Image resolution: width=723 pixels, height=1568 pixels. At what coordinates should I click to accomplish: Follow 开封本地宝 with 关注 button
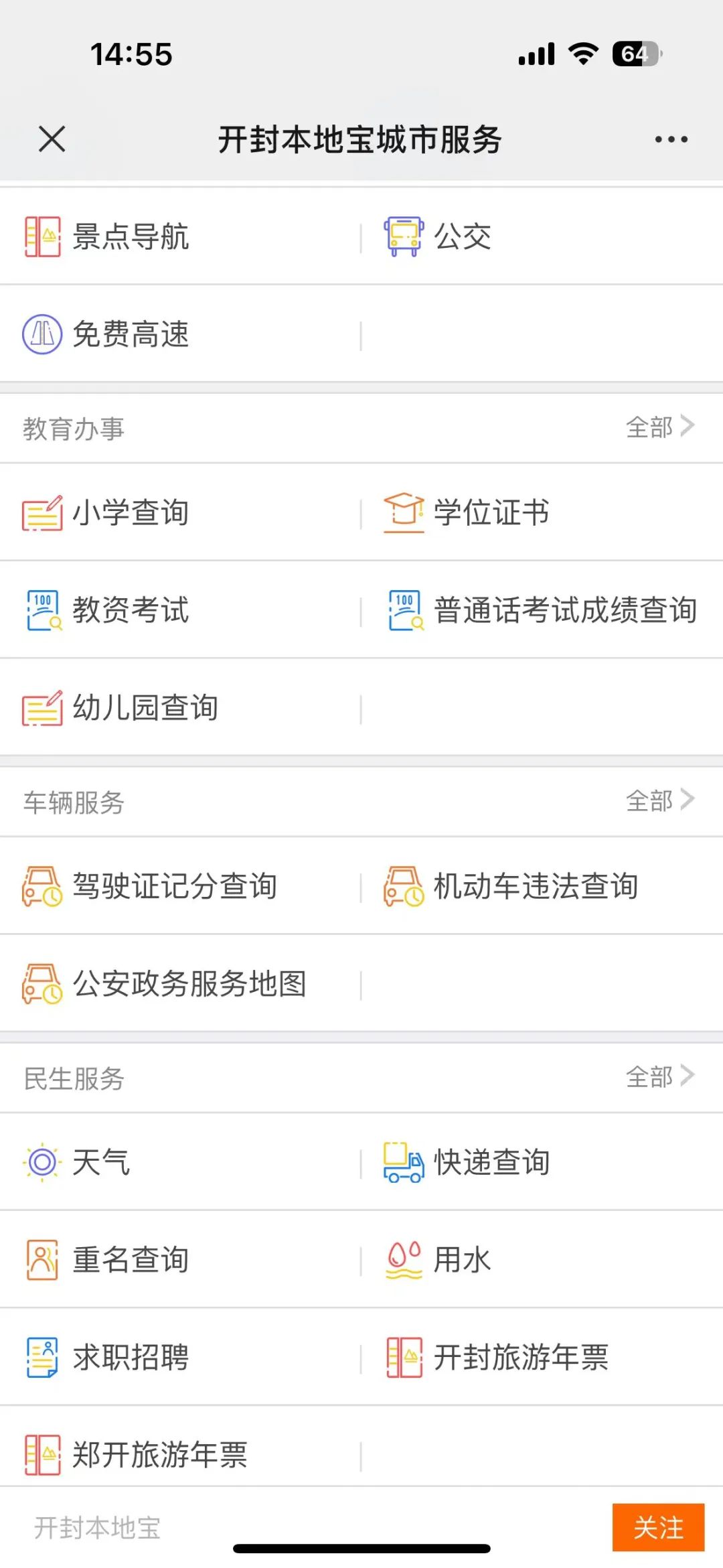(x=658, y=1528)
